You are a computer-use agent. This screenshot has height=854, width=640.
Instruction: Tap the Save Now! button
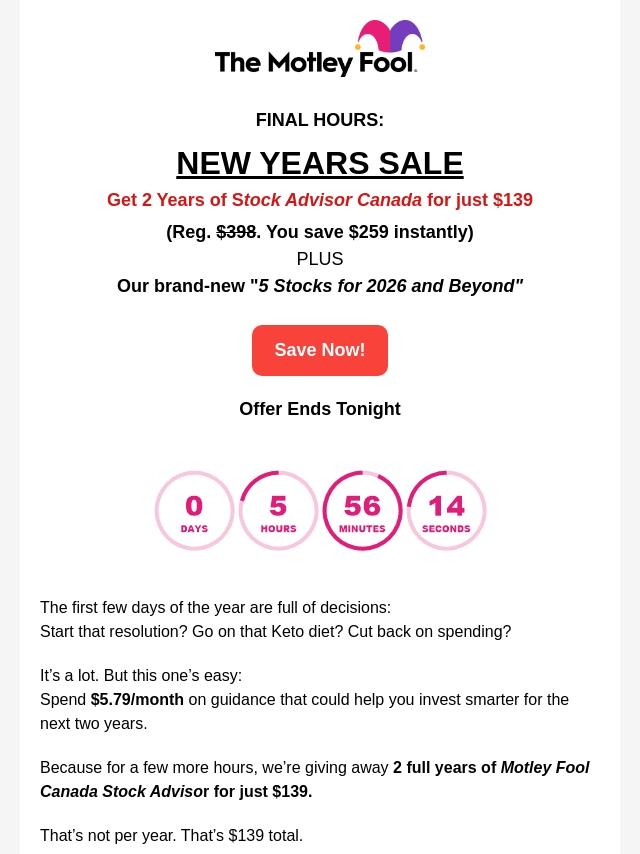[x=319, y=350]
